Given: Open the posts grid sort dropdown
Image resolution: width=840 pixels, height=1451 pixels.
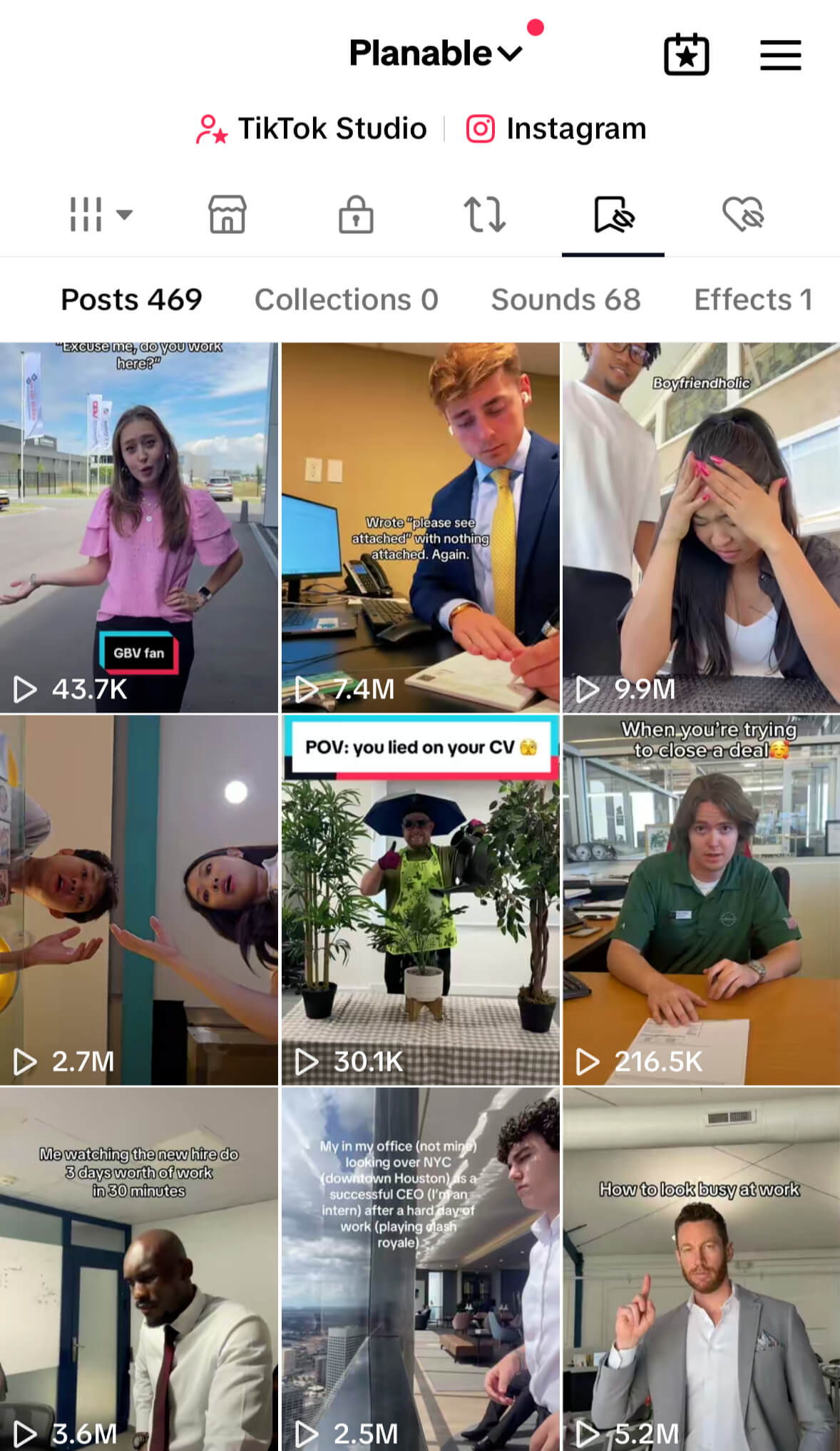Looking at the screenshot, I should pos(101,214).
